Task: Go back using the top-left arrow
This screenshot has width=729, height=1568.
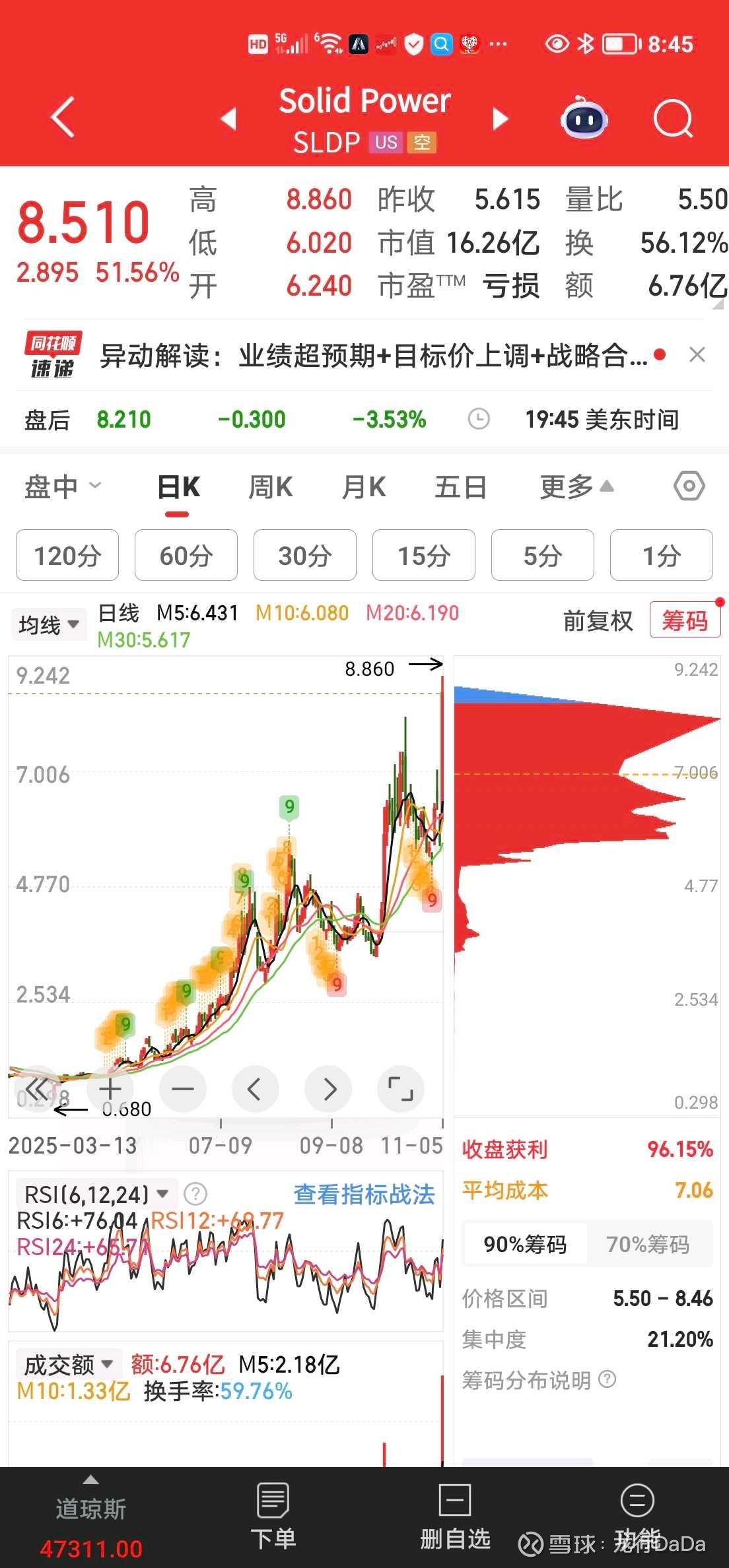Action: (x=63, y=117)
